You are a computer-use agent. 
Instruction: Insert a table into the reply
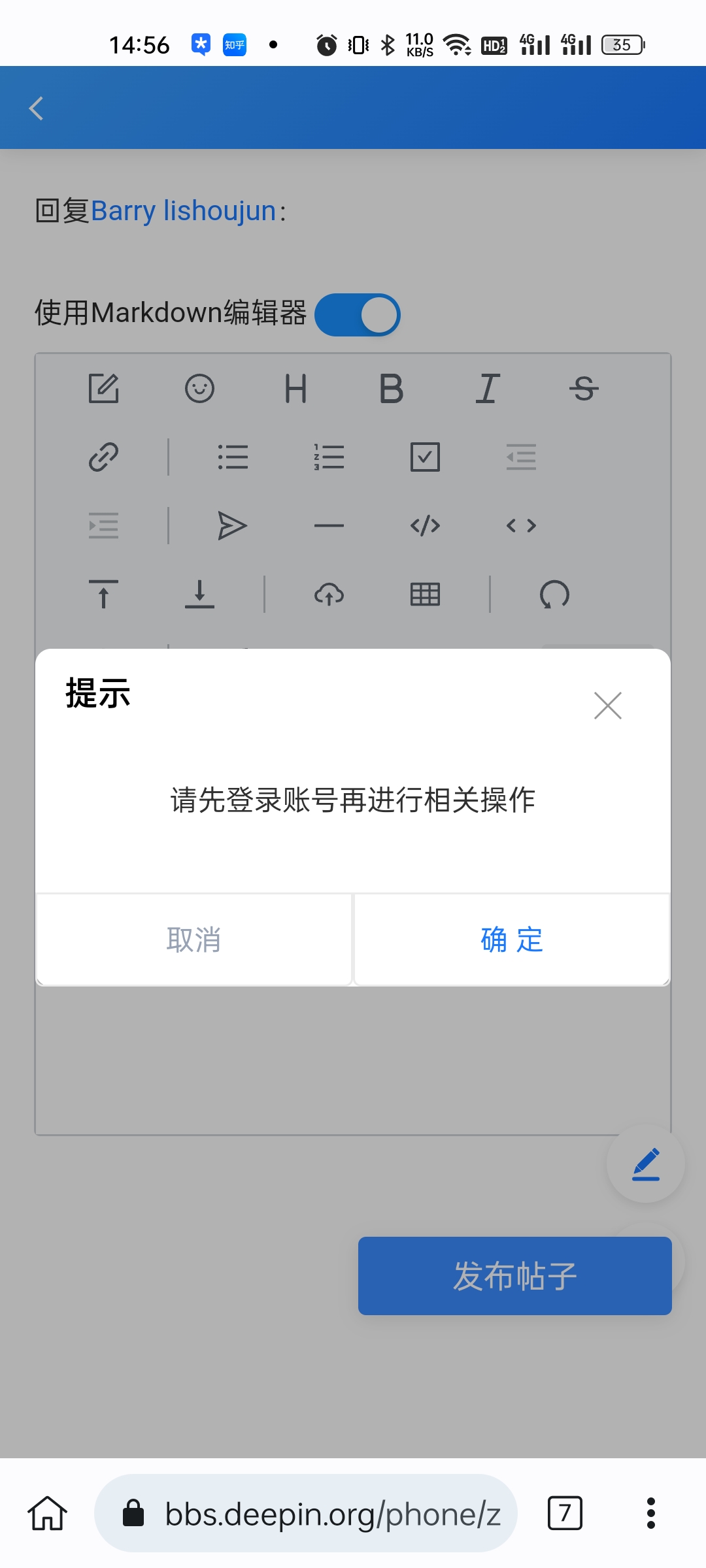point(426,594)
